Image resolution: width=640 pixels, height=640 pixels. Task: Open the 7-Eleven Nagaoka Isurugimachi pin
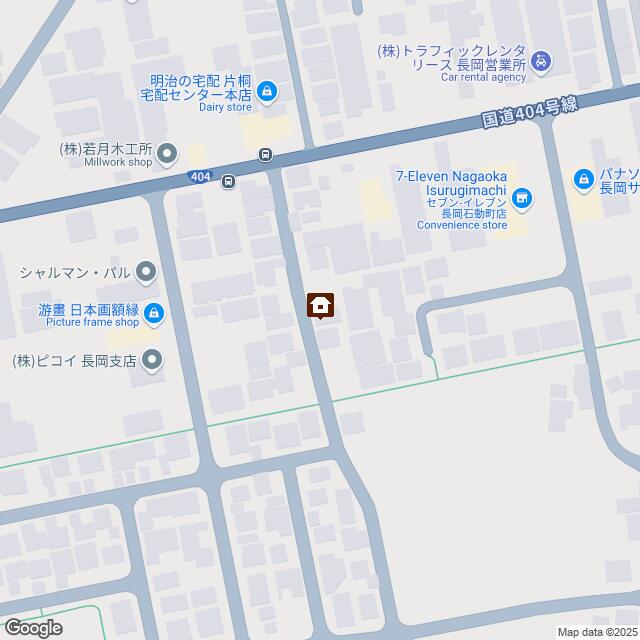[522, 198]
